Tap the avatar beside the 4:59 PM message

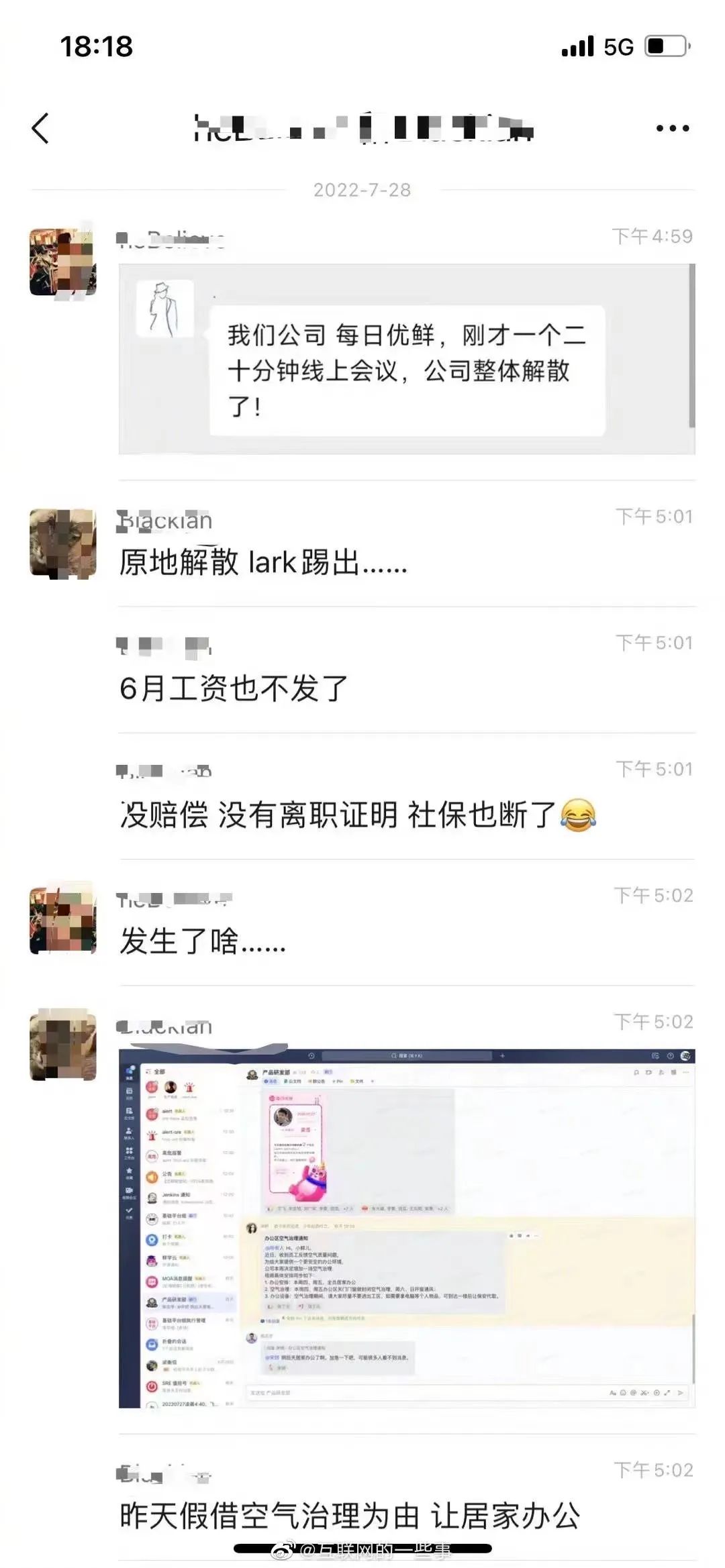(x=63, y=262)
